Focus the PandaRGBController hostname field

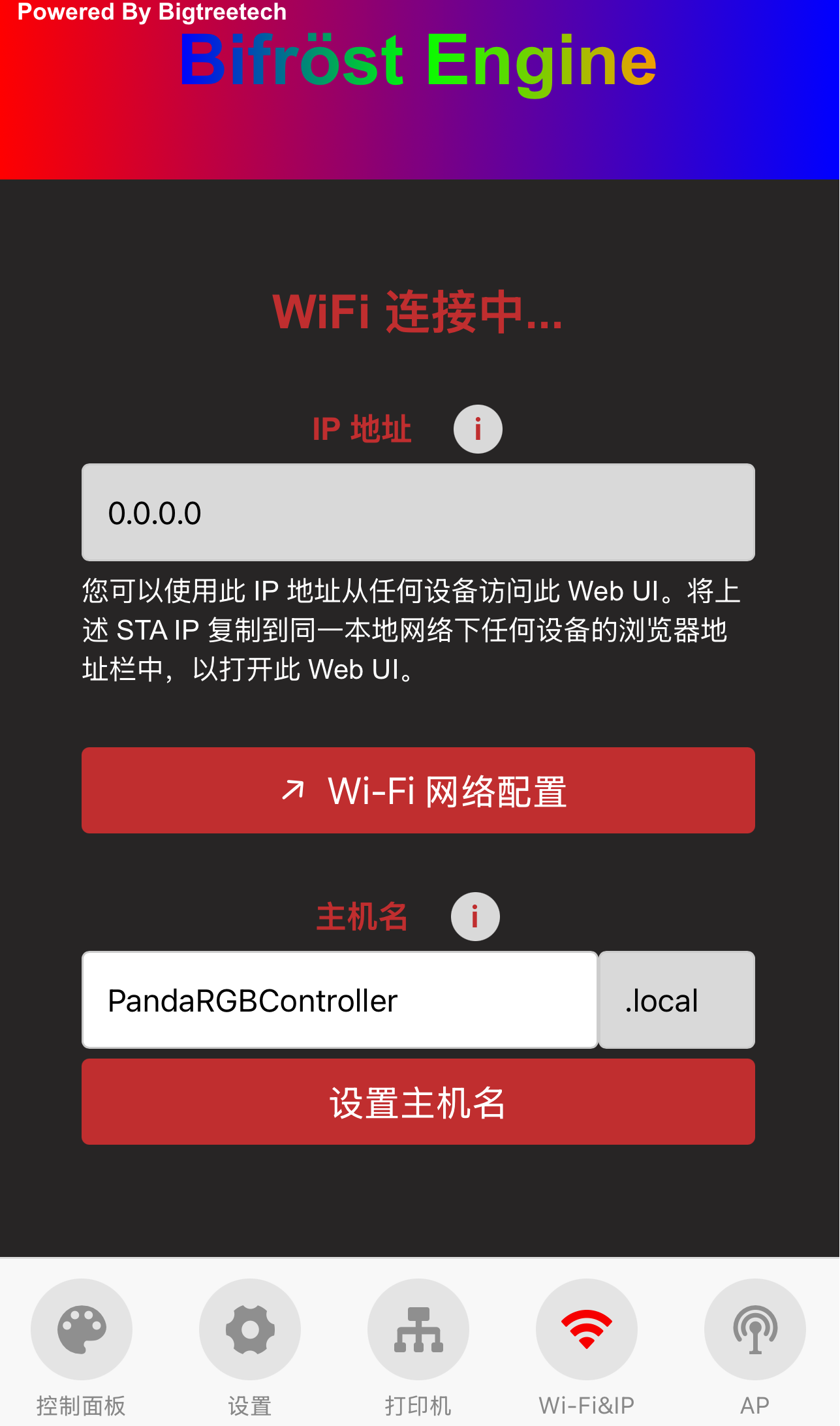tap(339, 1000)
